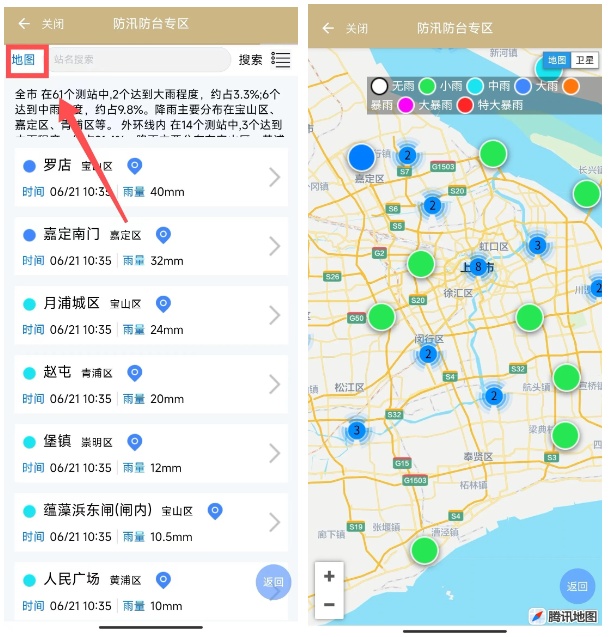
Task: Go back using the map screen's header arrow
Action: coord(328,28)
